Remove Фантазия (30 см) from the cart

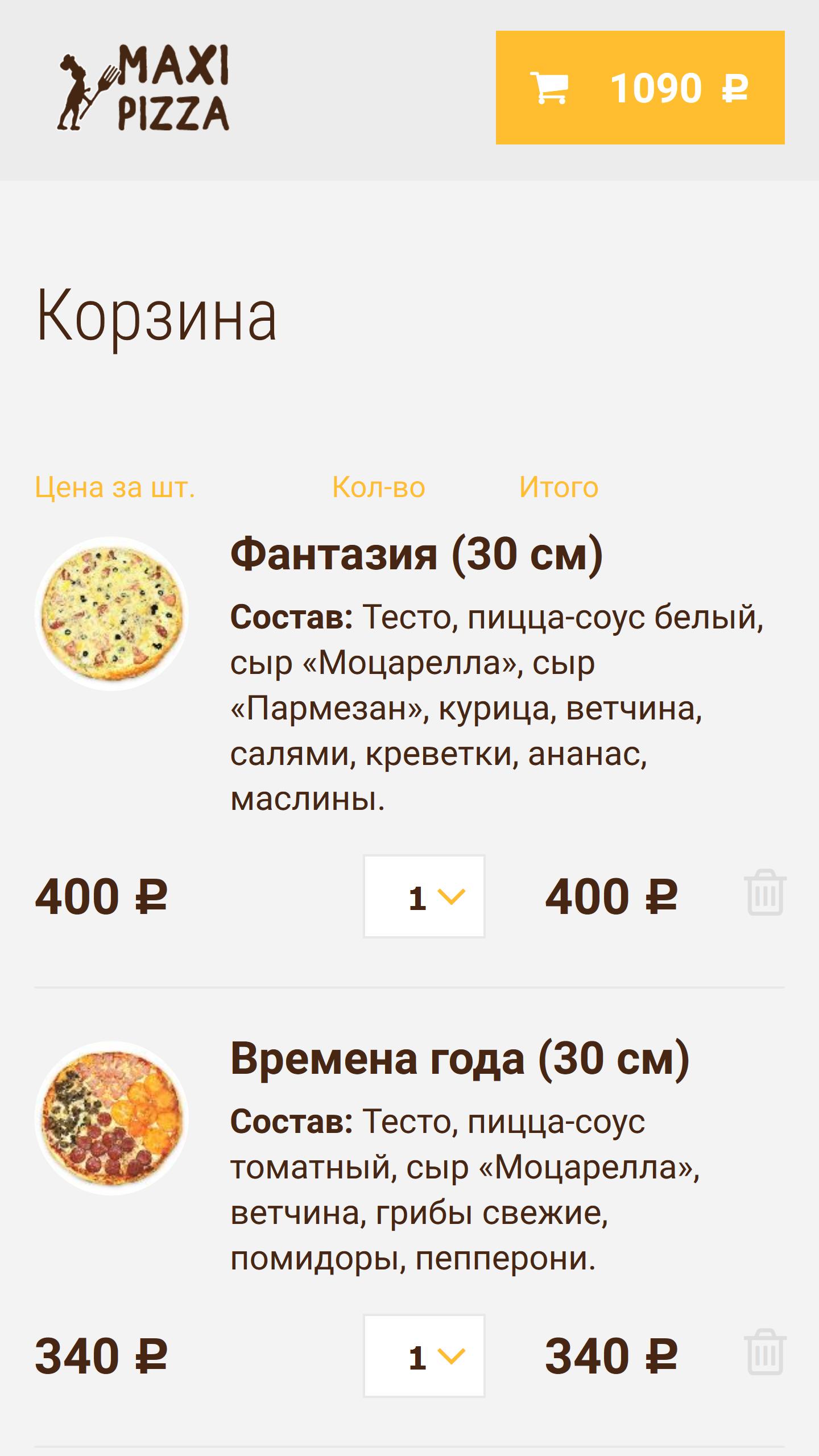click(765, 892)
